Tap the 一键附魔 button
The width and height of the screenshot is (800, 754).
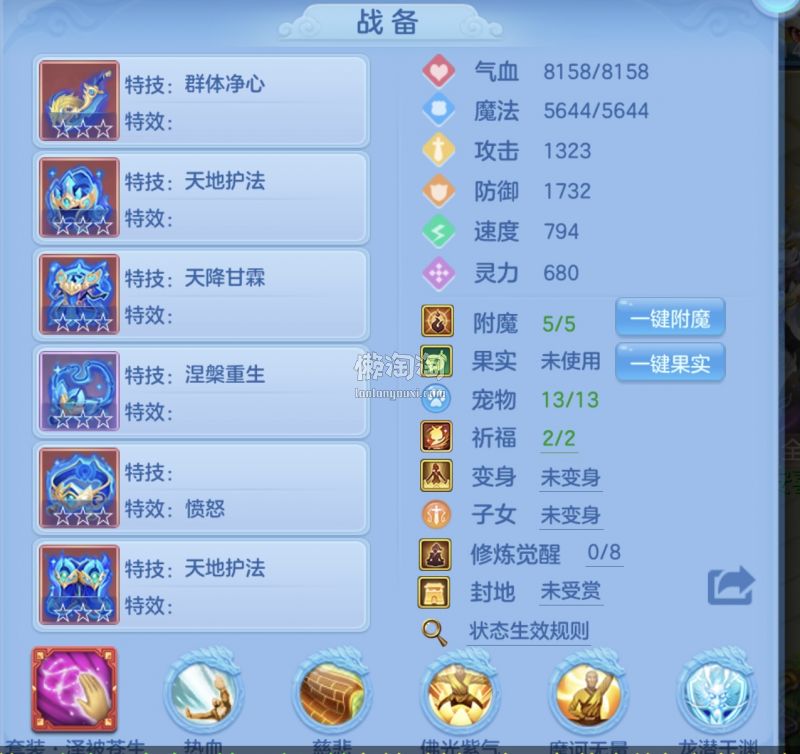(670, 320)
